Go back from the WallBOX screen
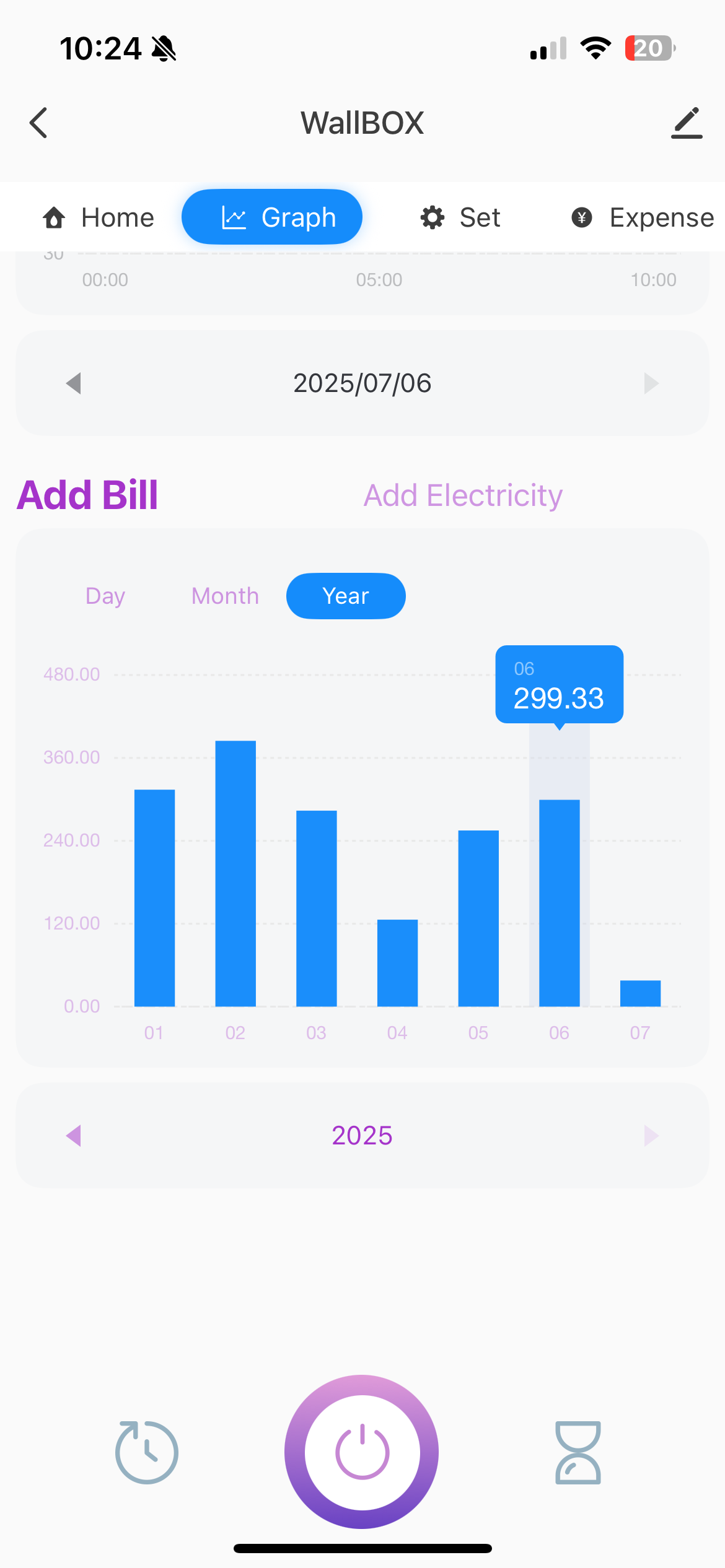 coord(38,123)
